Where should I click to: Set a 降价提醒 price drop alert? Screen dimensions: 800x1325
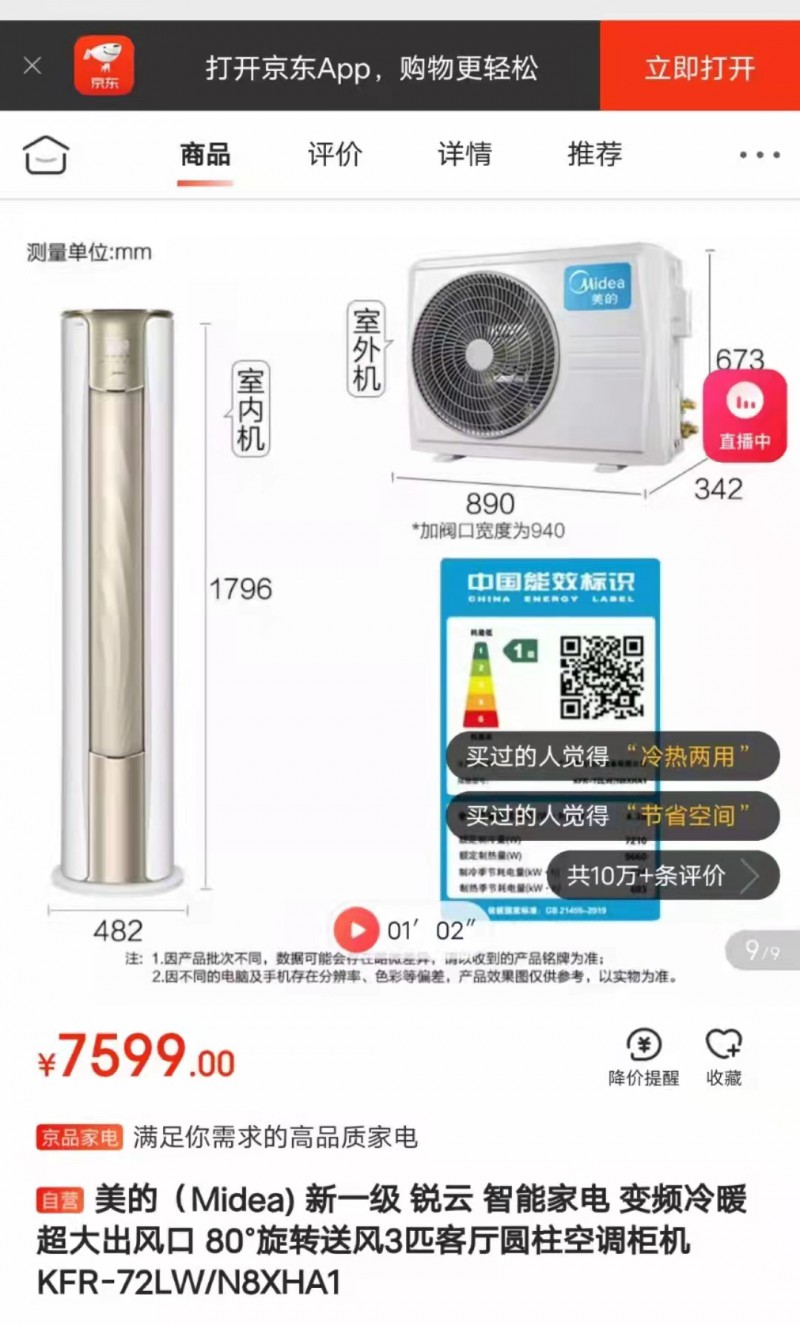[x=644, y=1057]
